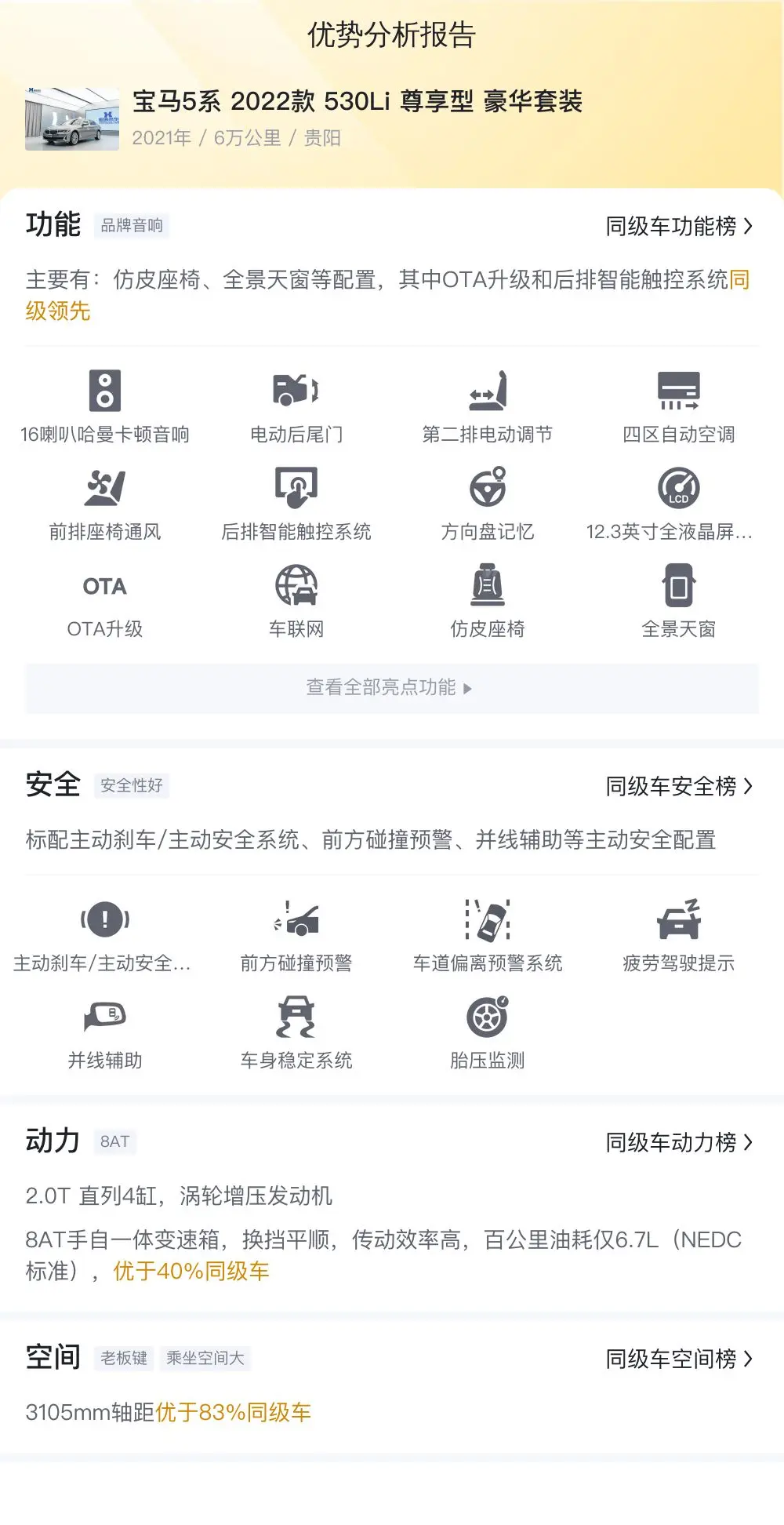Open the 同级车空间榜 ranking link
This screenshot has width=784, height=1525.
pyautogui.click(x=679, y=1359)
